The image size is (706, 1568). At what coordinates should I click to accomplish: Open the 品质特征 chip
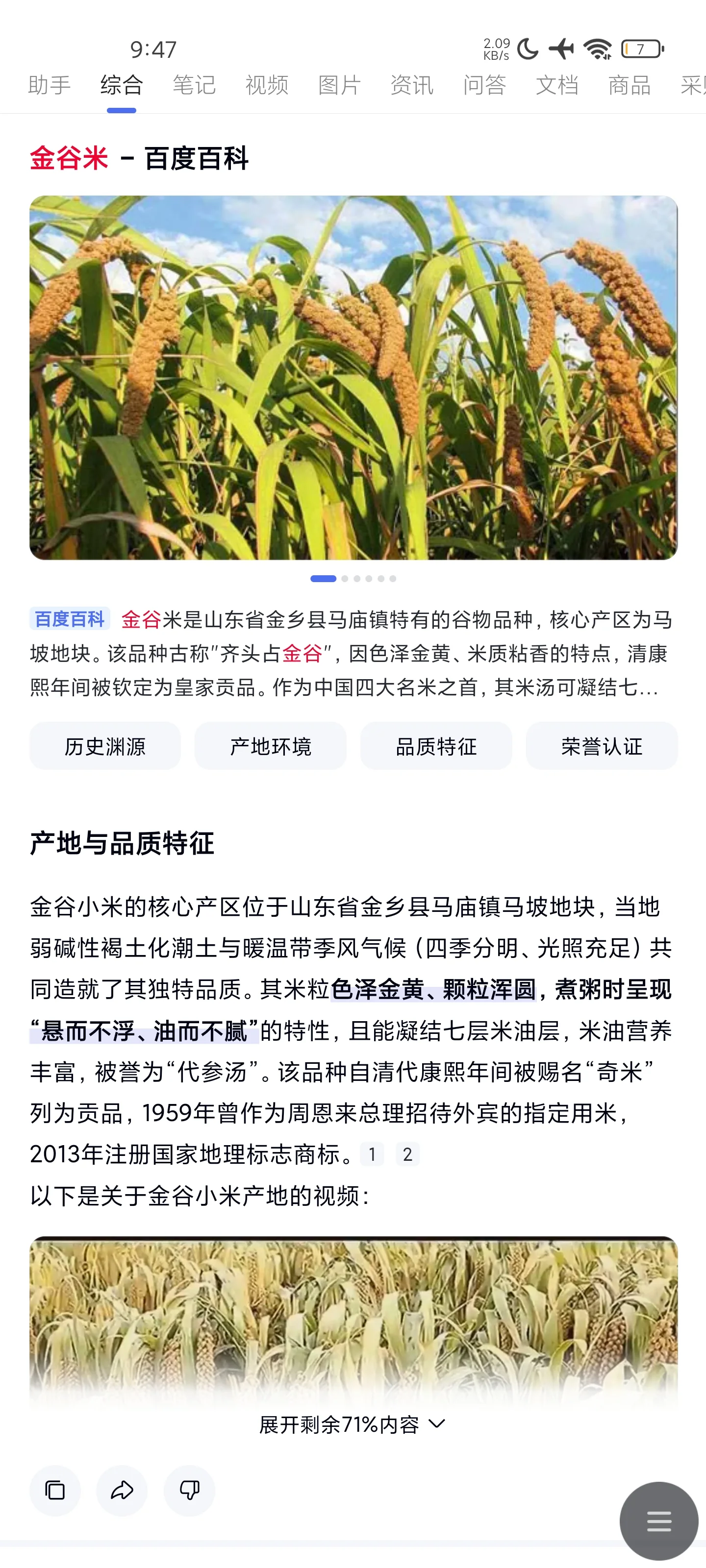pos(436,746)
